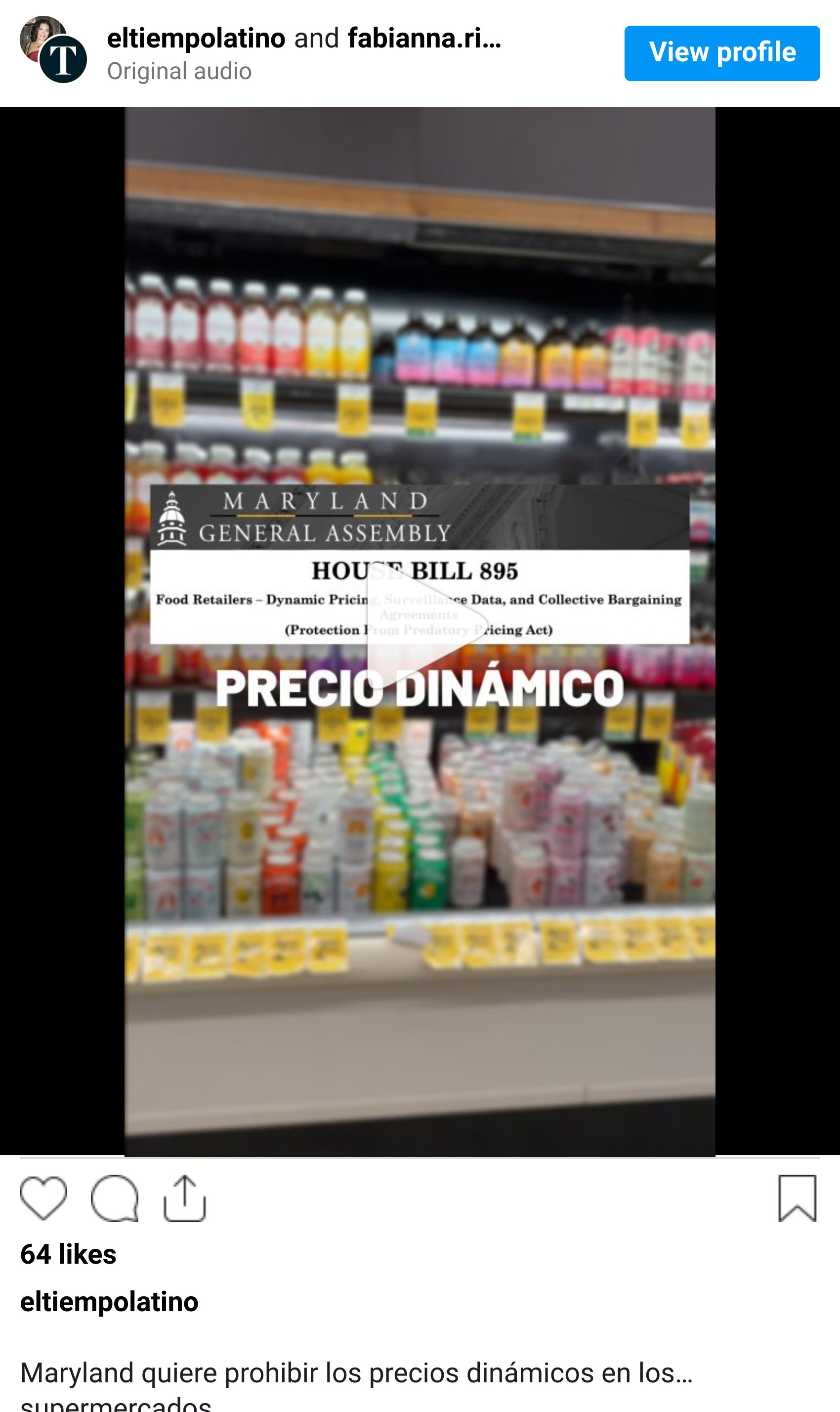
Task: Open Original audio page
Action: pyautogui.click(x=179, y=71)
